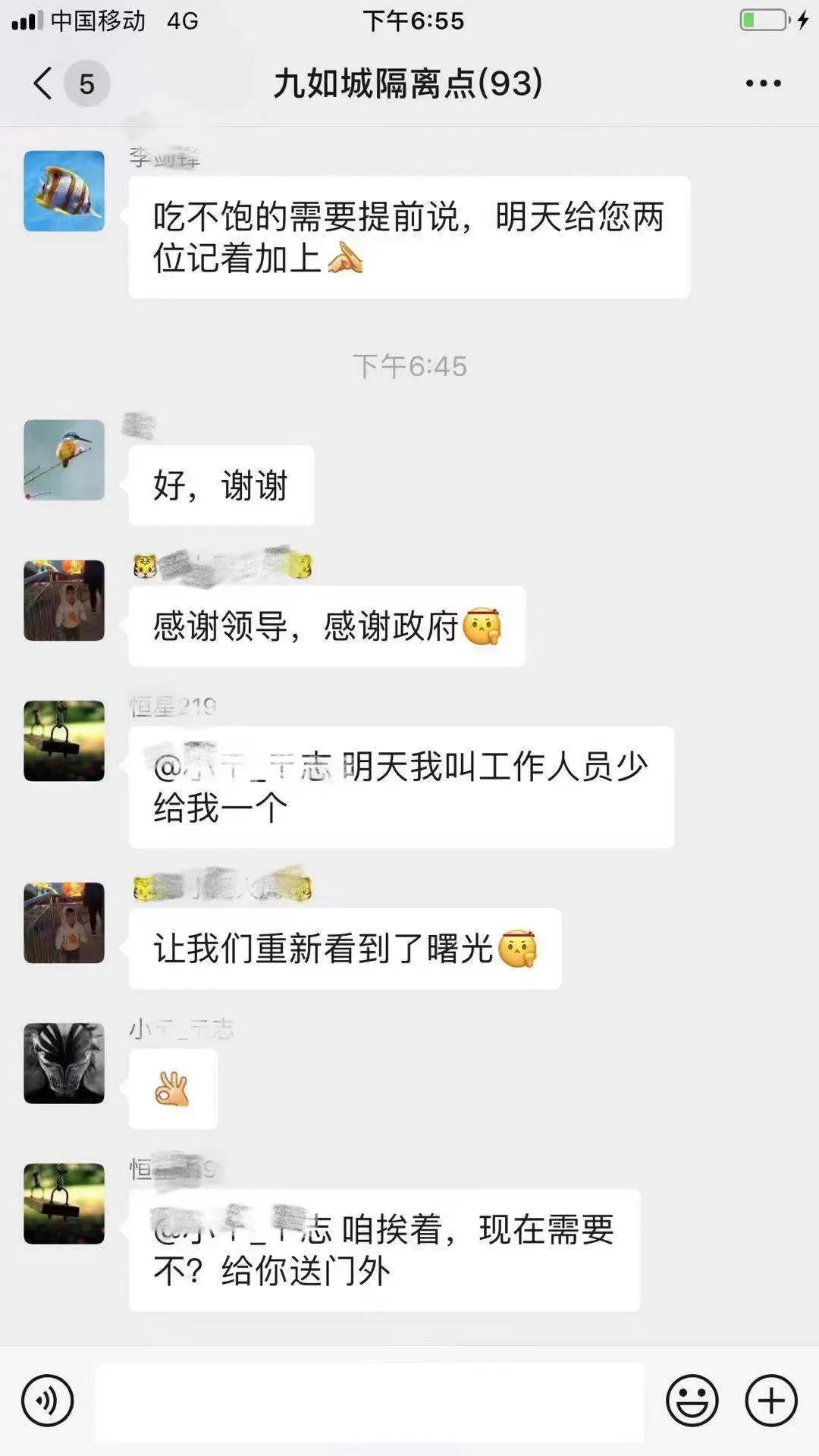Viewport: 819px width, 1456px height.
Task: Open the group chat info menu
Action: click(x=763, y=83)
